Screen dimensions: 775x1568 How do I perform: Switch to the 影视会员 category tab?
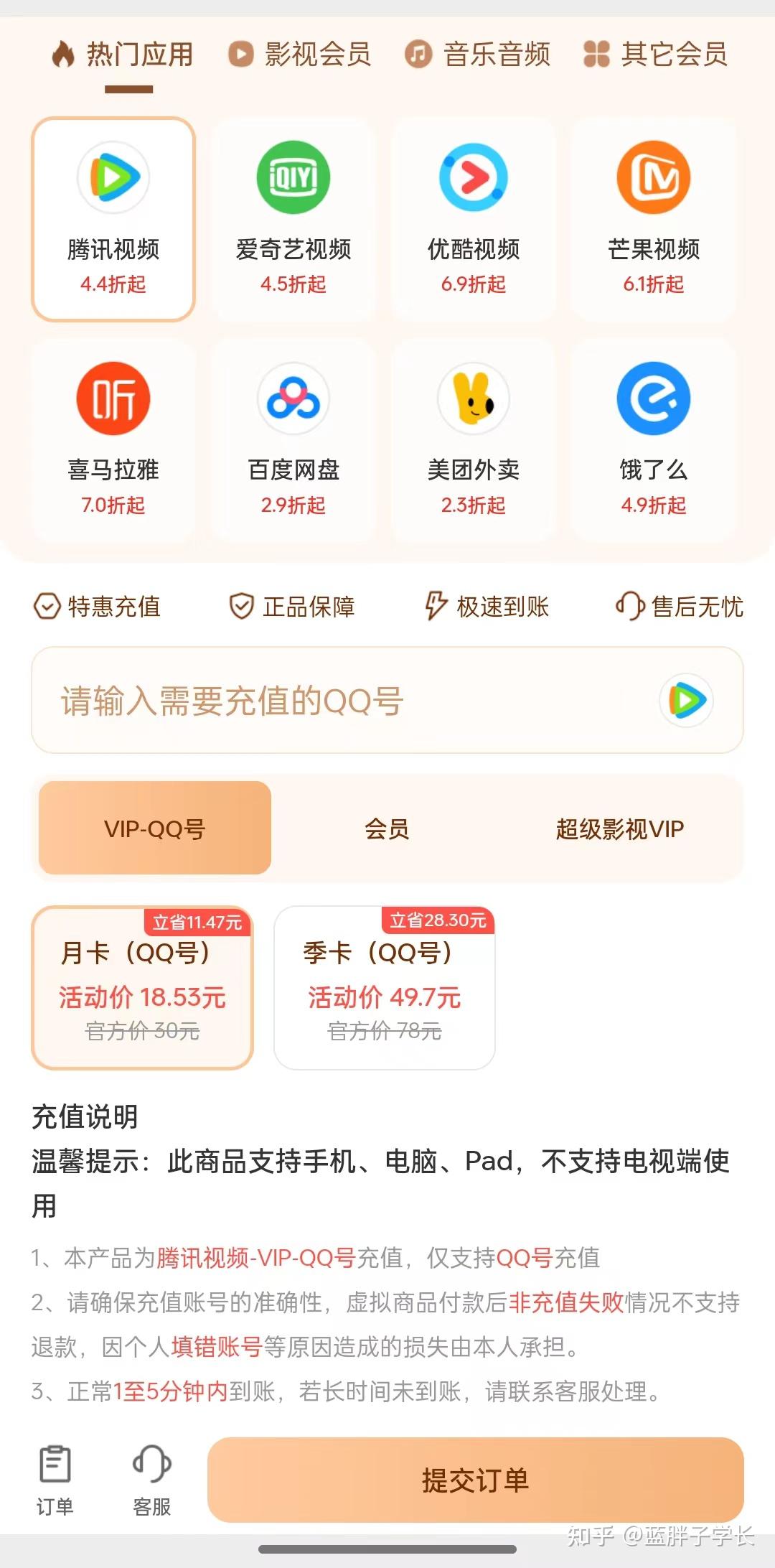click(300, 55)
